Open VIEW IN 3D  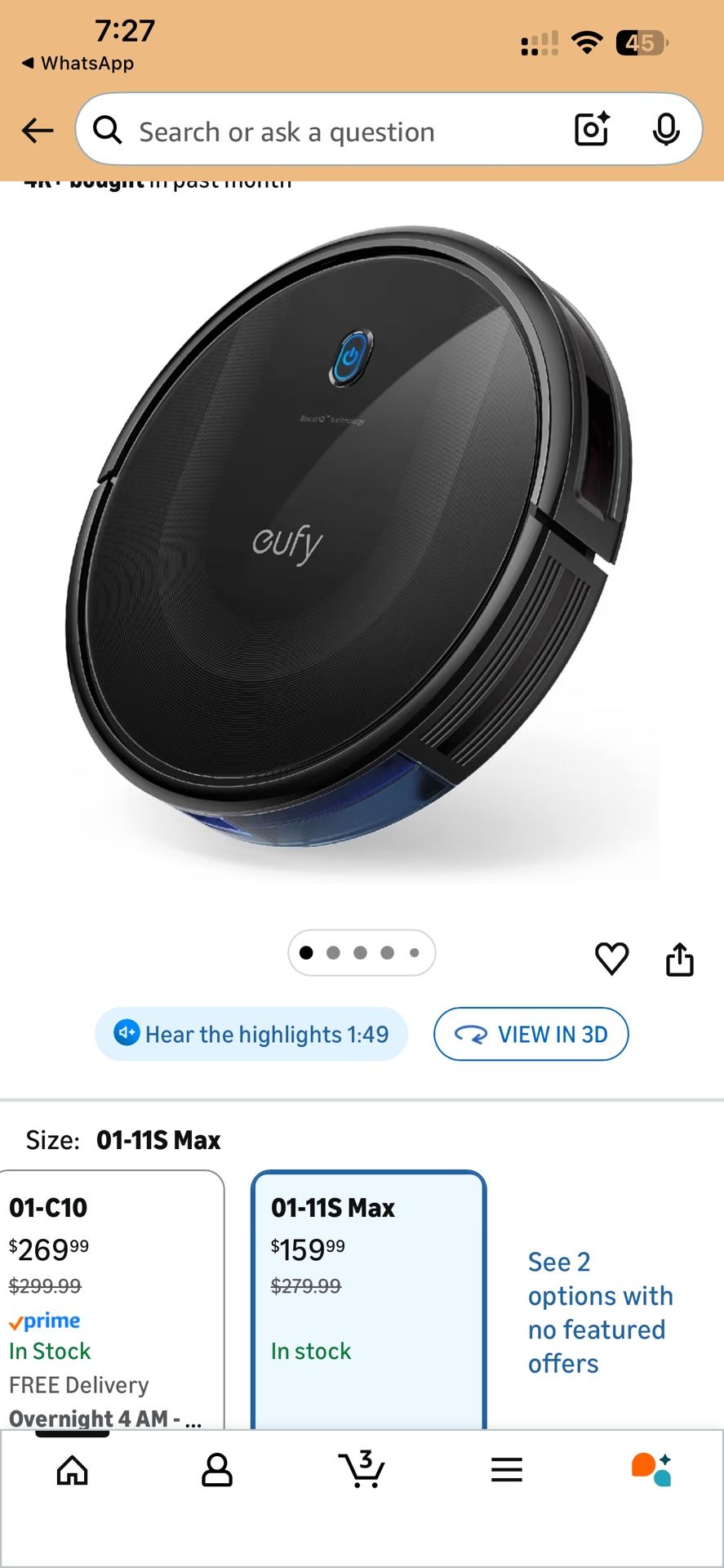(x=531, y=1034)
